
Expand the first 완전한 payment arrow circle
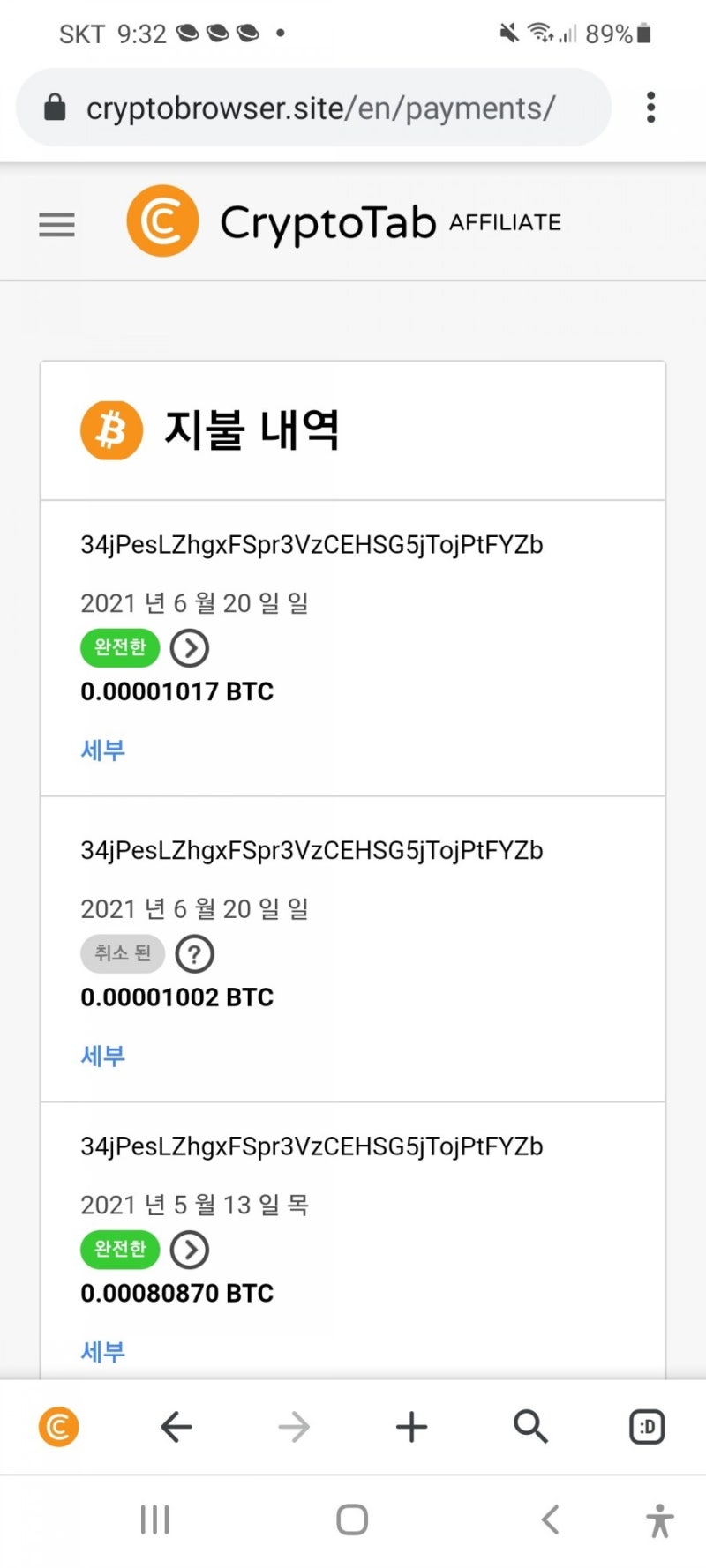[x=189, y=647]
